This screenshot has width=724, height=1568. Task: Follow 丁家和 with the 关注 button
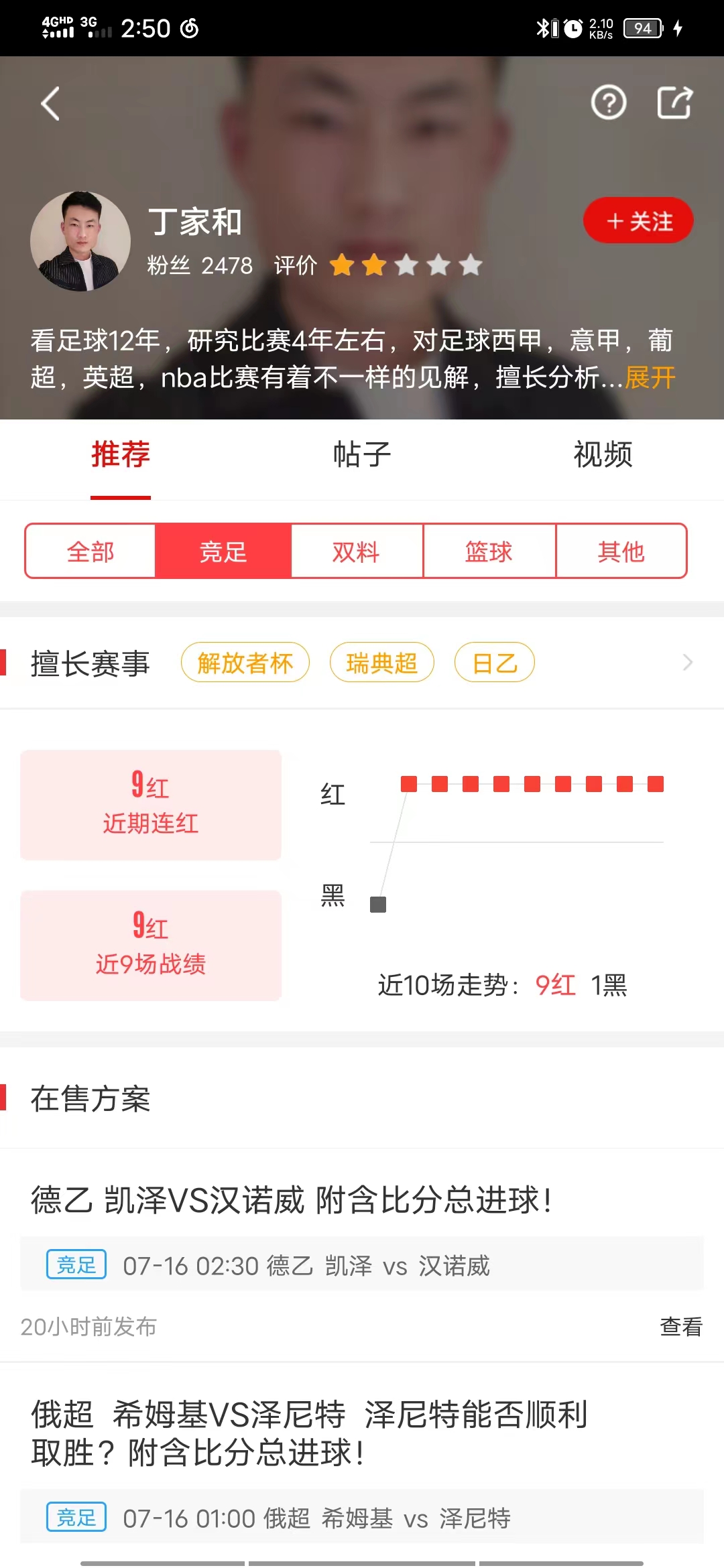pyautogui.click(x=638, y=220)
